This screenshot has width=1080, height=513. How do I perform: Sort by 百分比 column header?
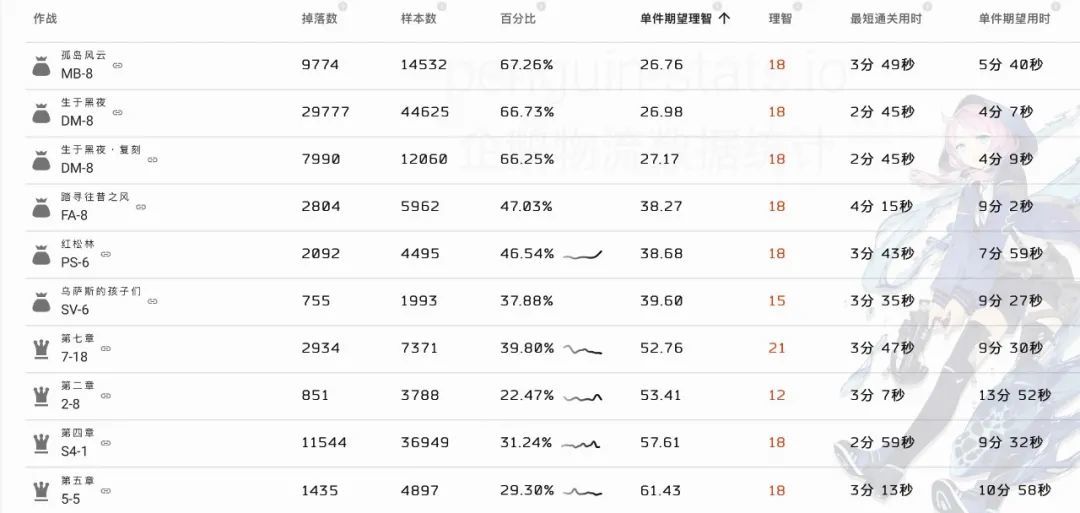tap(518, 19)
